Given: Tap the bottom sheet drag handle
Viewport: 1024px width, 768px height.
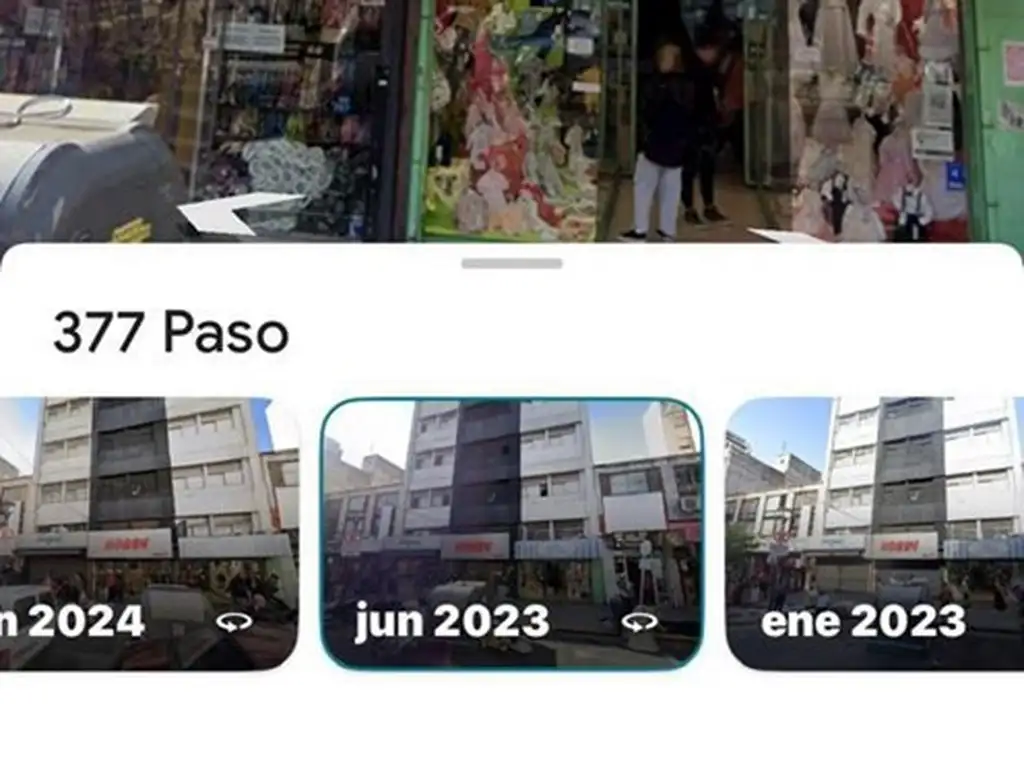Looking at the screenshot, I should [512, 264].
